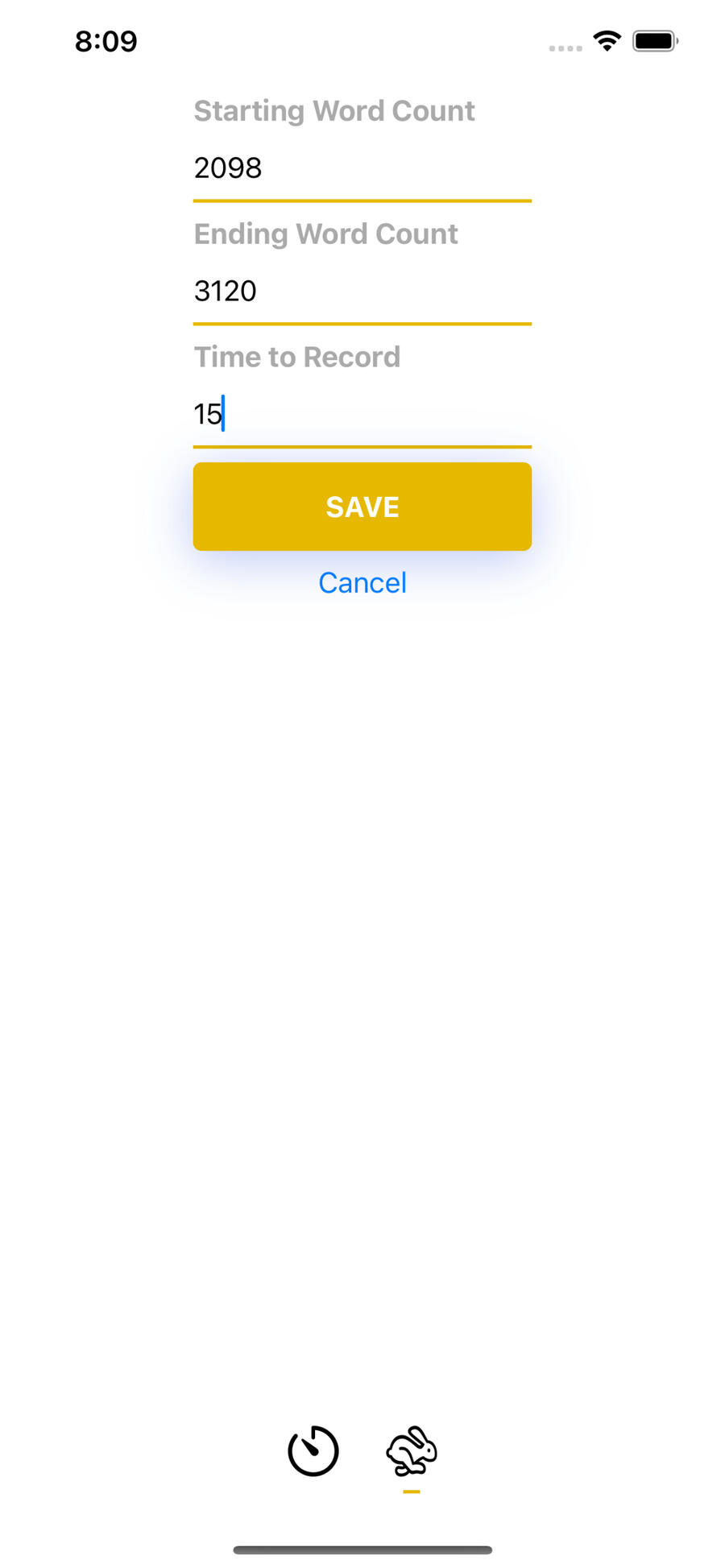Switch to the timer tab
The height and width of the screenshot is (1568, 725).
(x=313, y=1451)
